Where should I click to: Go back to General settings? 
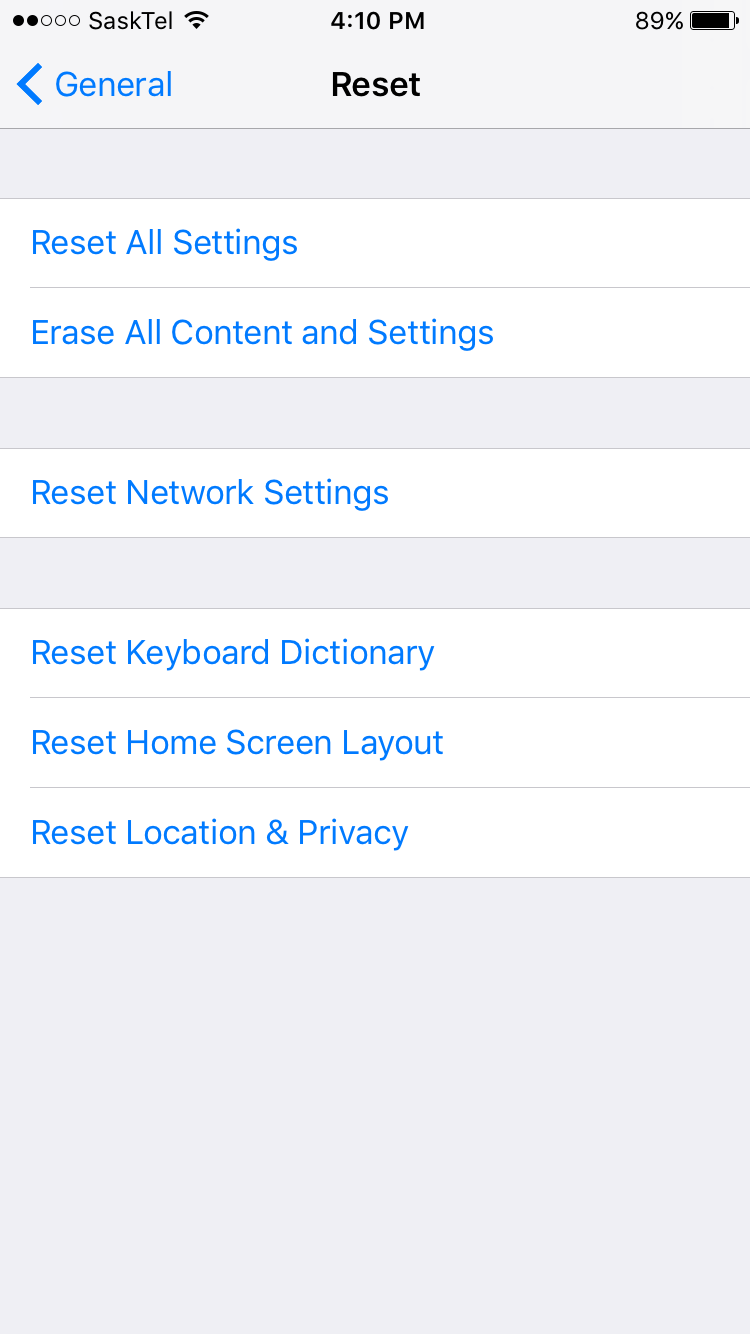pos(95,85)
